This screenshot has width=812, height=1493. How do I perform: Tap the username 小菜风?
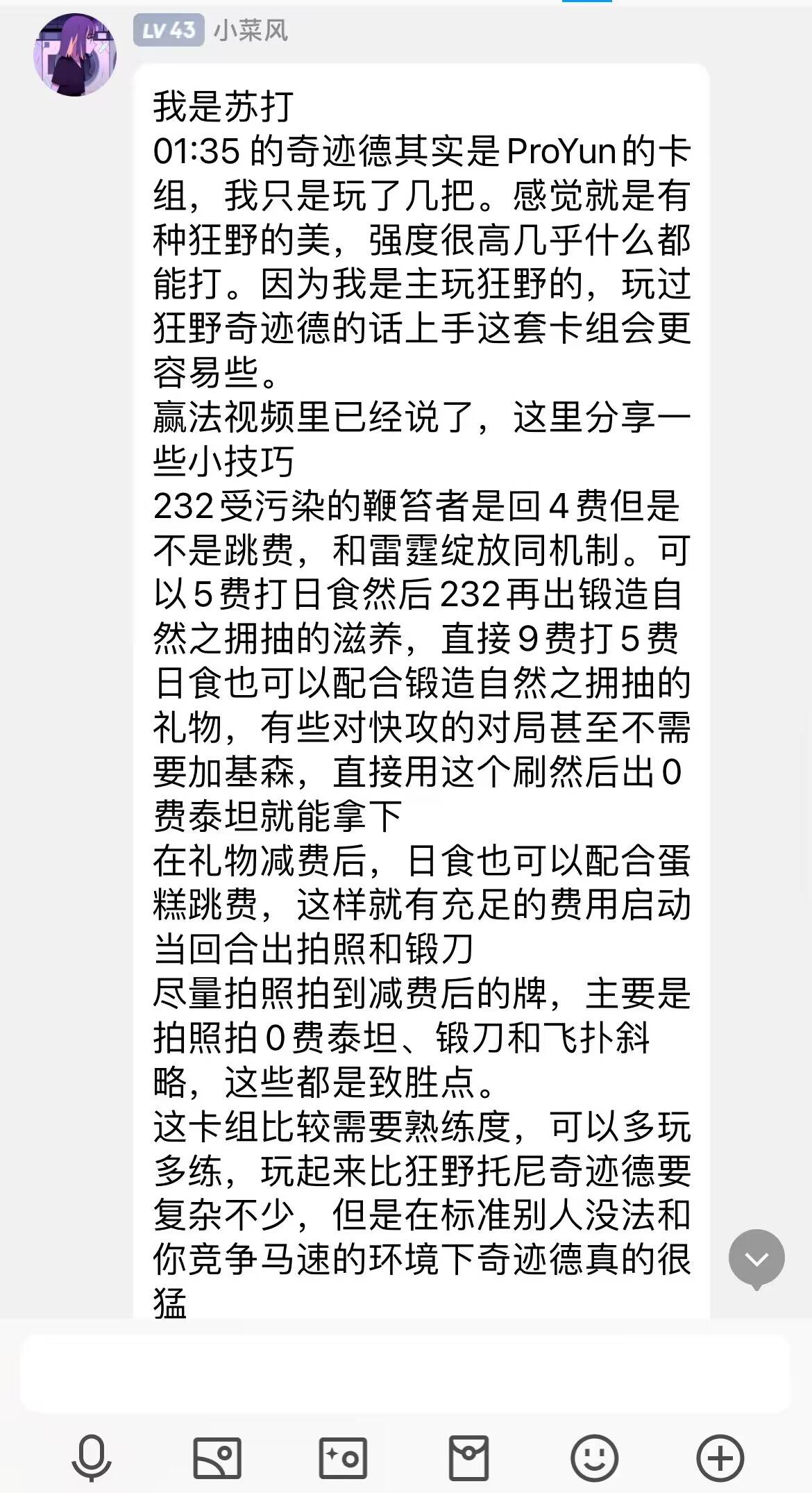click(251, 31)
